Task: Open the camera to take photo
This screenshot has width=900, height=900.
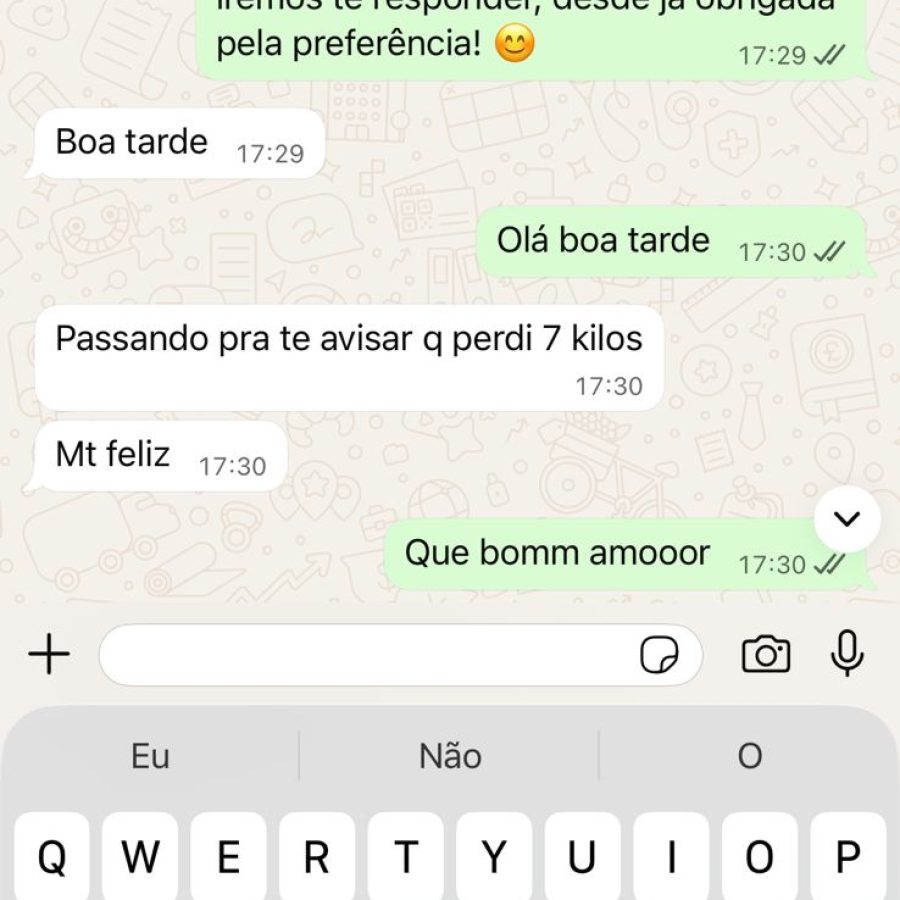Action: click(766, 655)
